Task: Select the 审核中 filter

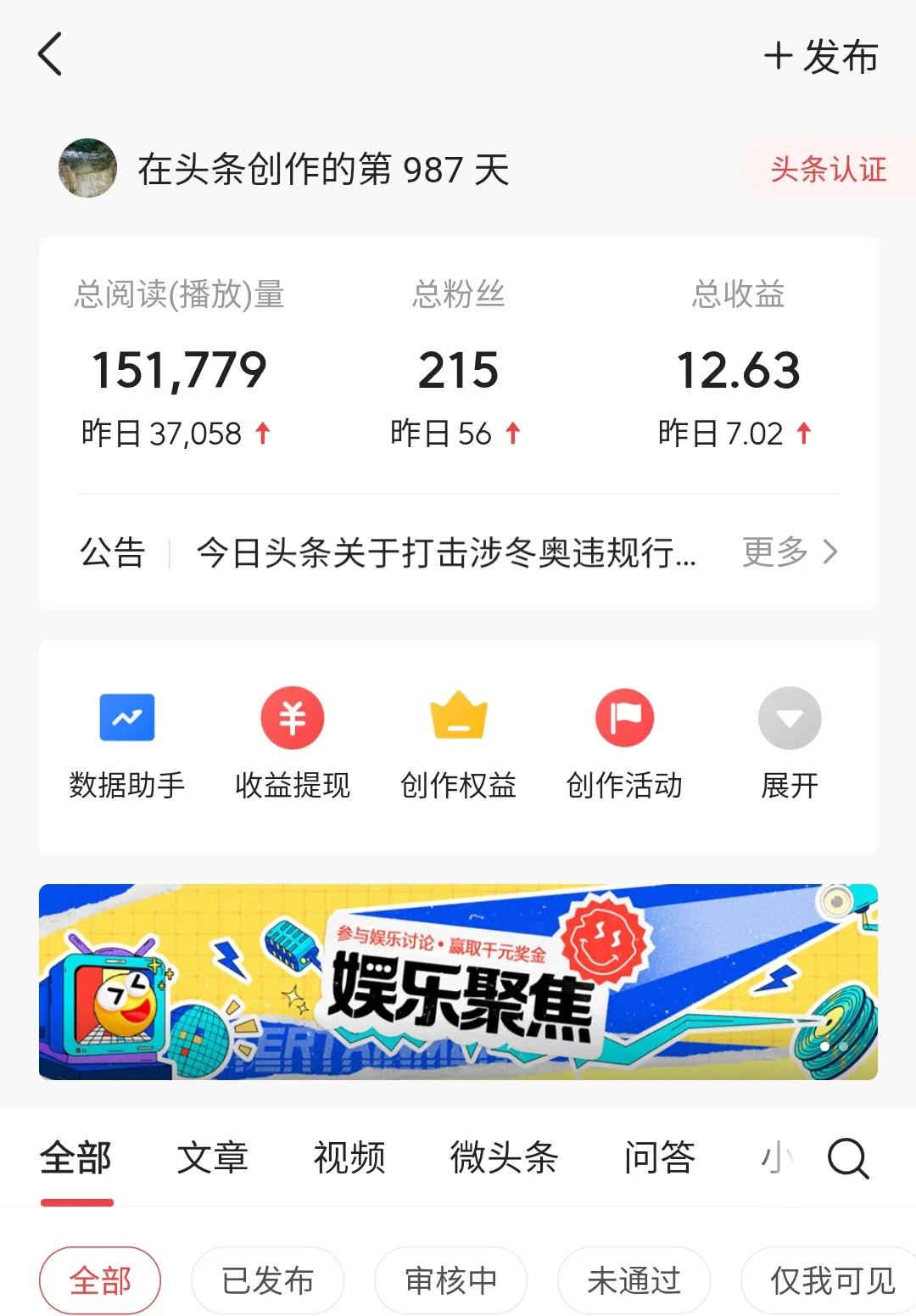Action: (450, 1280)
